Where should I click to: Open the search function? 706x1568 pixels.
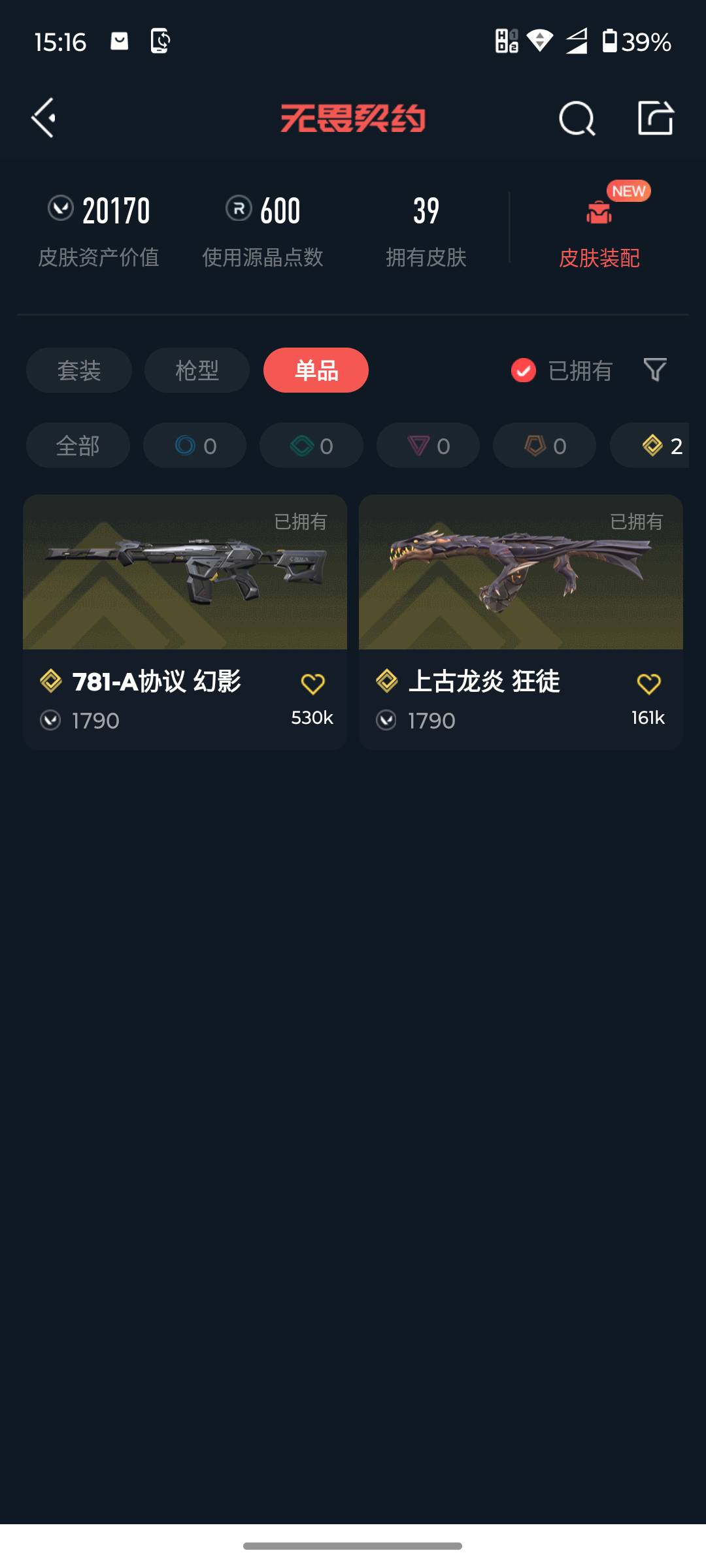(574, 119)
